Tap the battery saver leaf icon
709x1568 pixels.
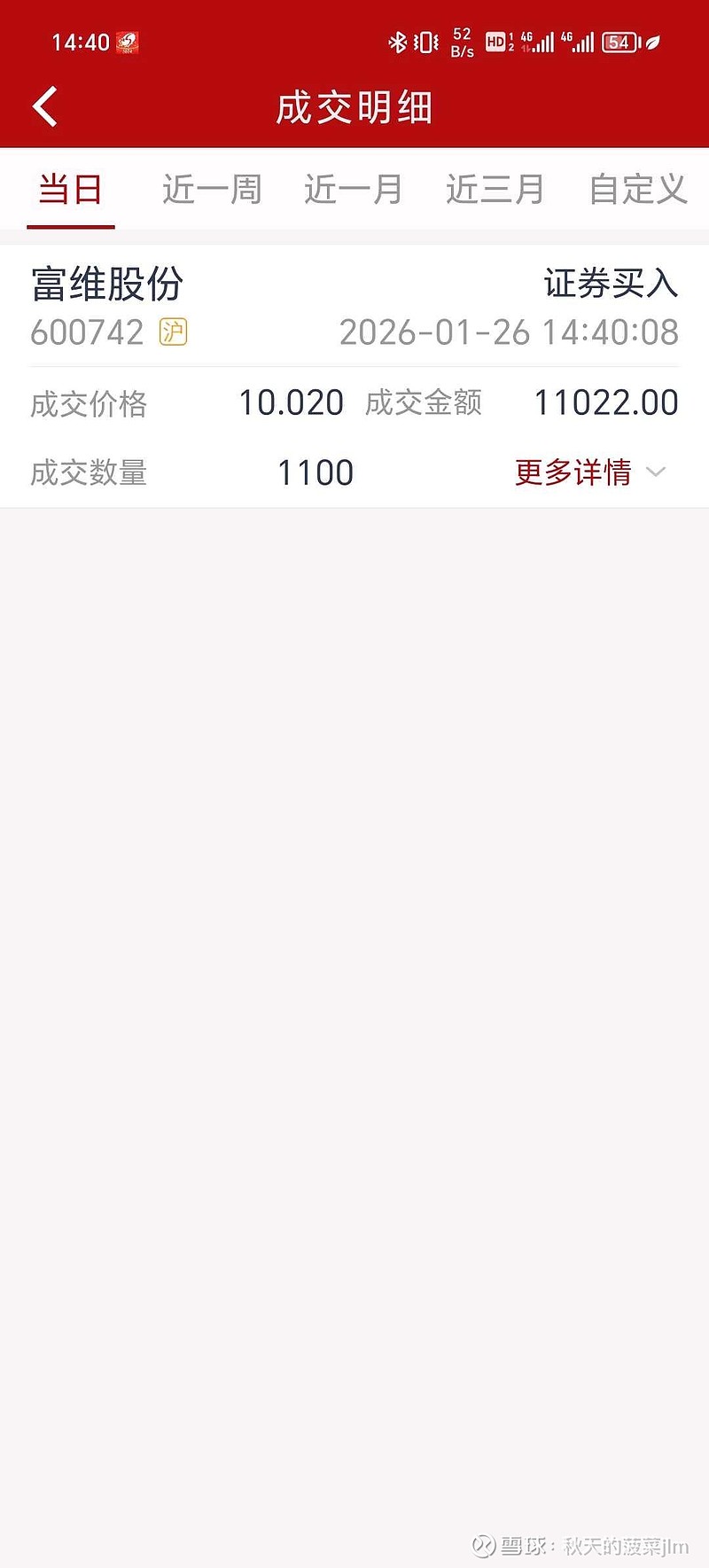coord(653,42)
